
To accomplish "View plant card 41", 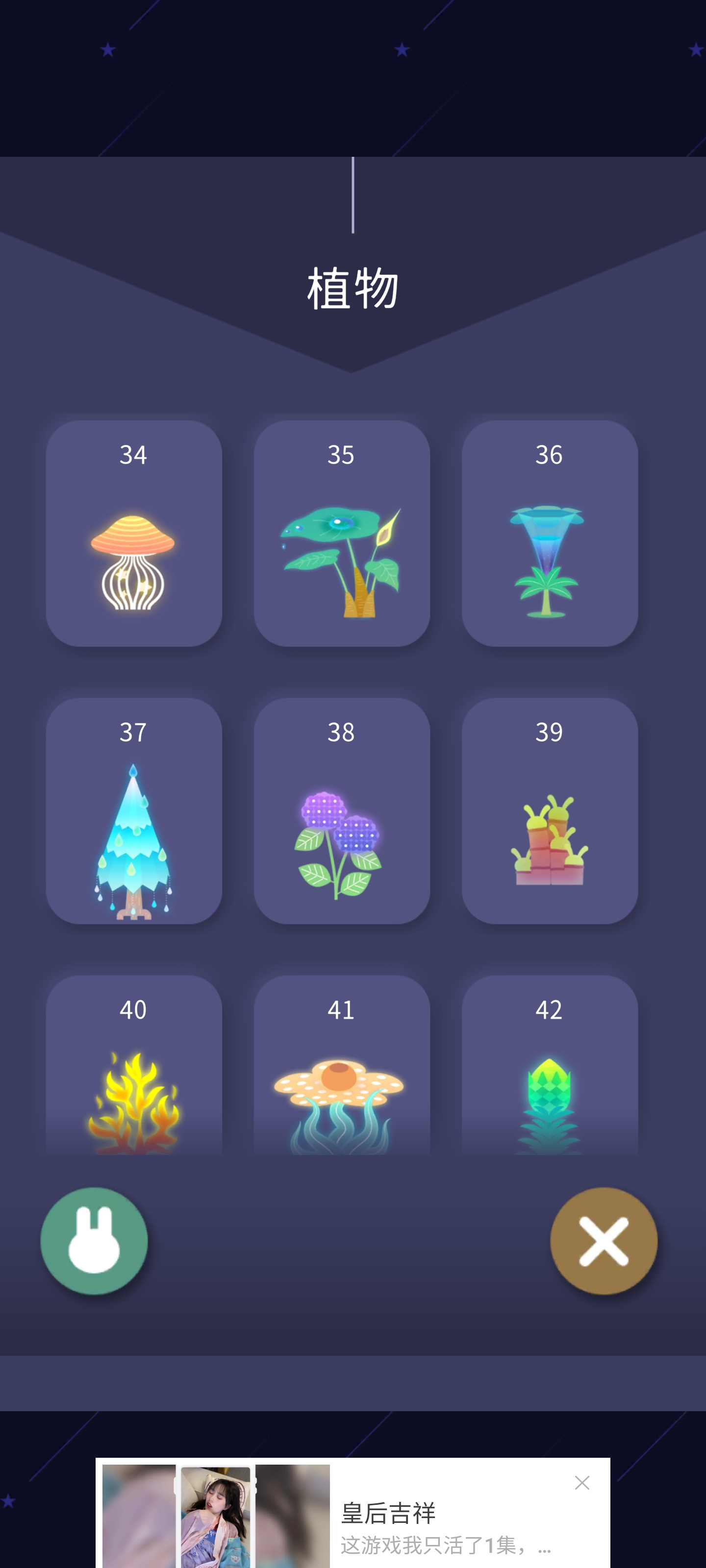I will pos(342,1065).
